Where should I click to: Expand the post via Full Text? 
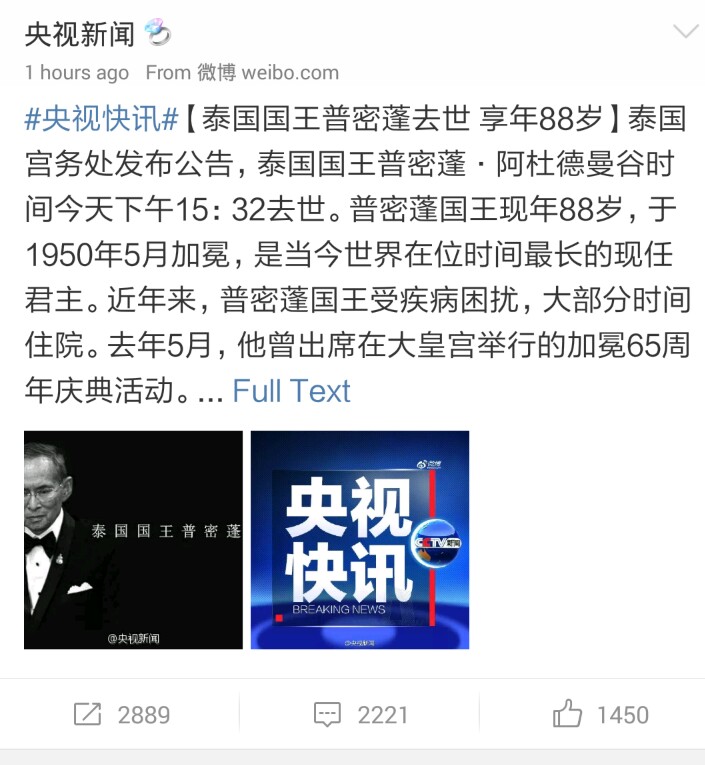(x=291, y=390)
